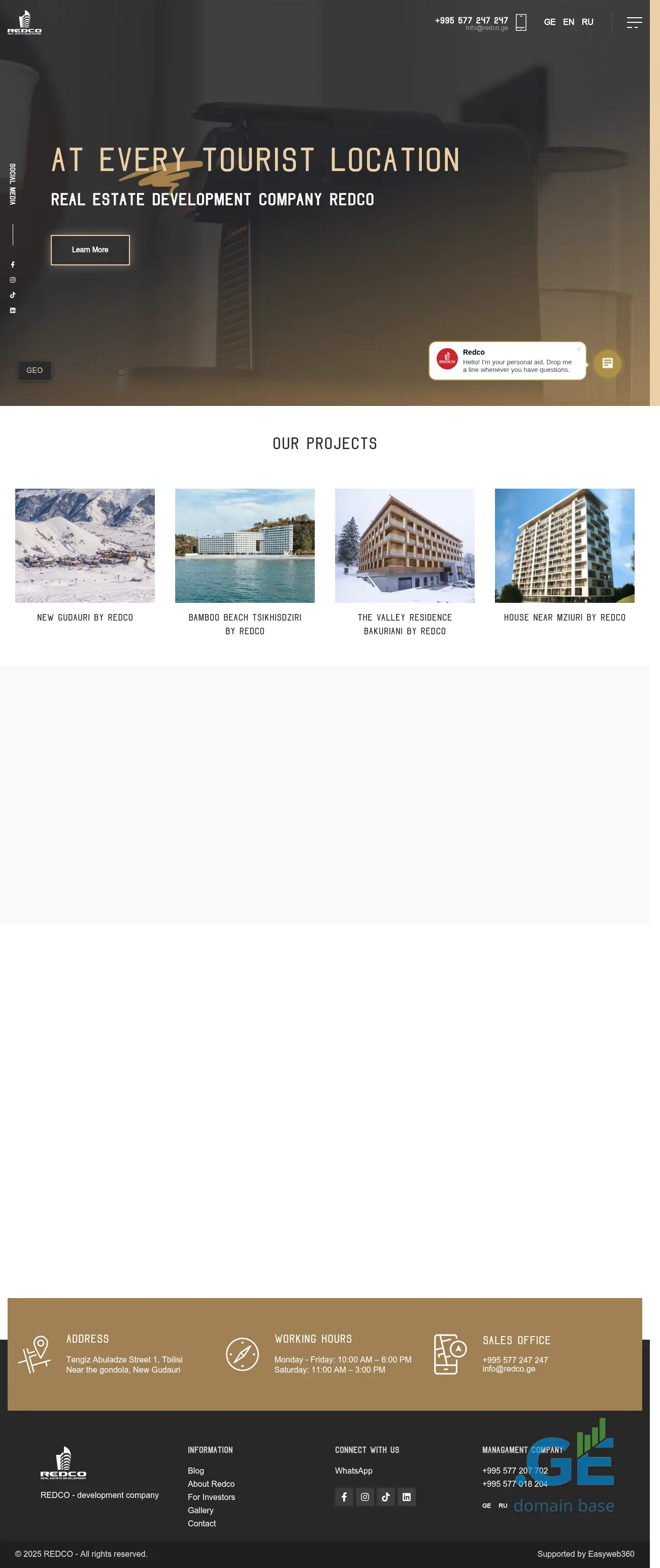
Task: Open New Gudauri by Redco project
Action: click(x=85, y=546)
